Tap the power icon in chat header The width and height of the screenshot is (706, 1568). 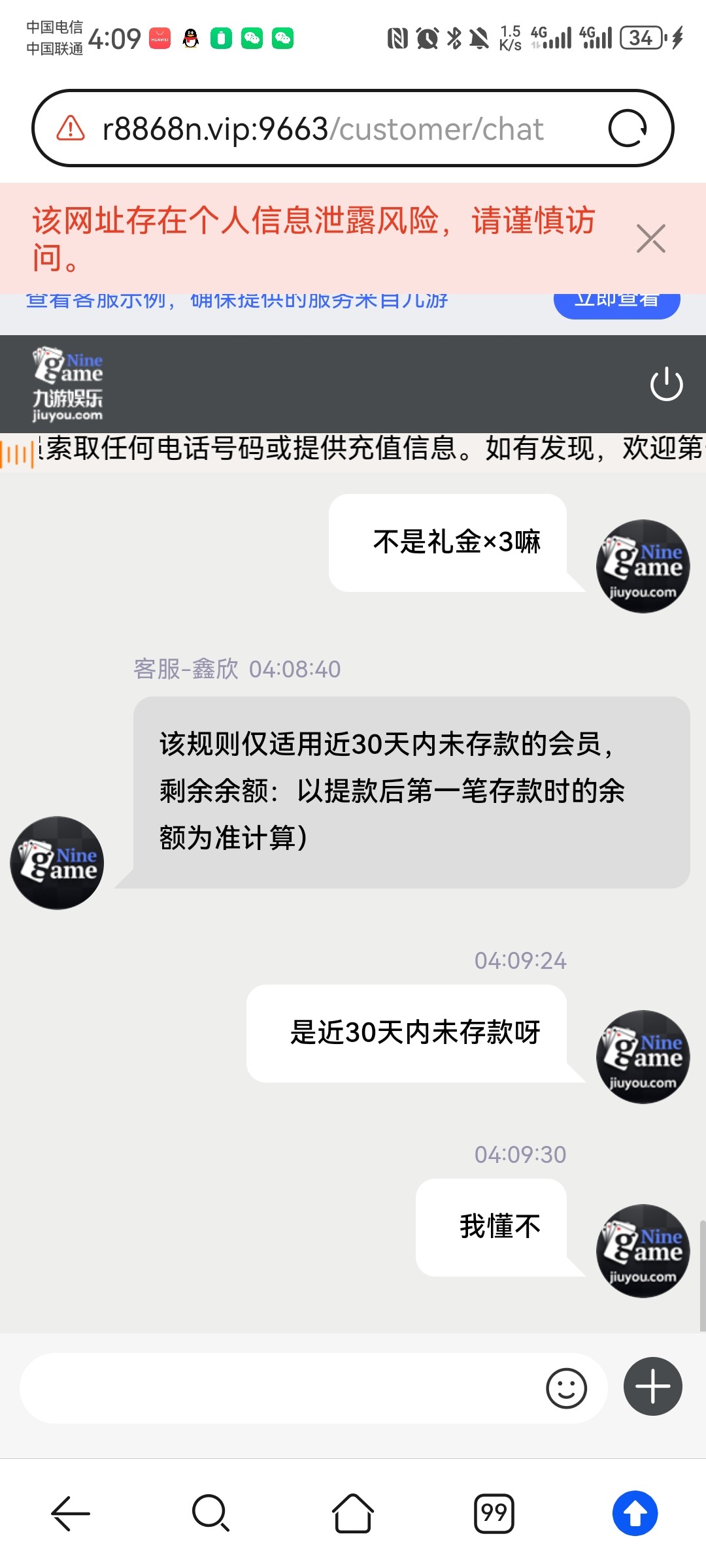pos(666,384)
